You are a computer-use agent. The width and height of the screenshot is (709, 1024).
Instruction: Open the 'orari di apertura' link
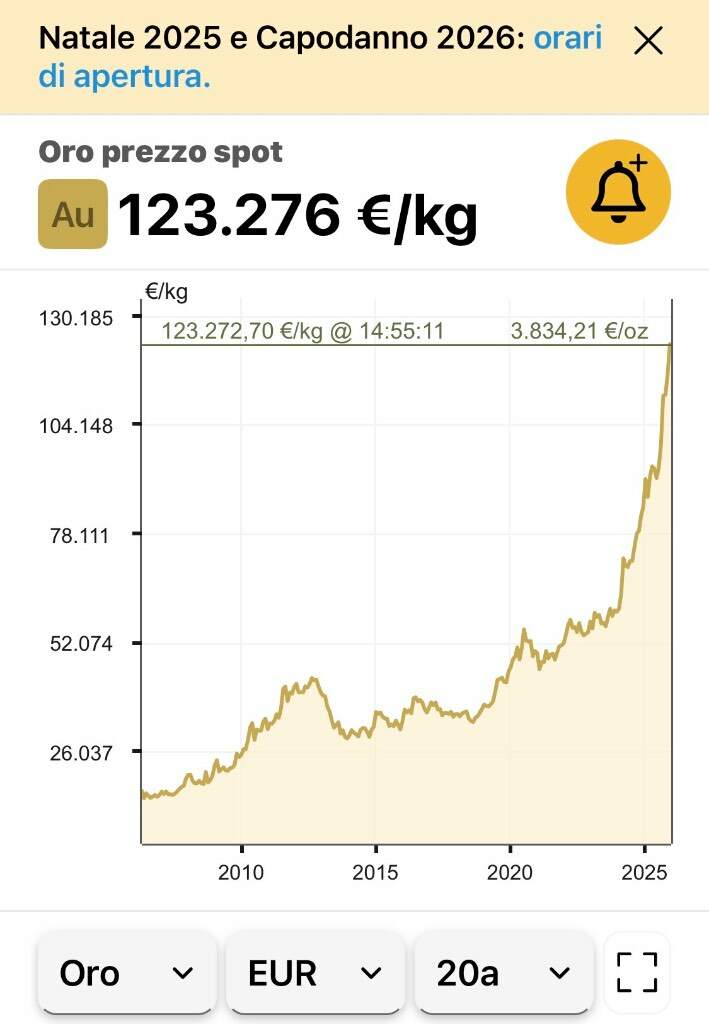pos(125,76)
